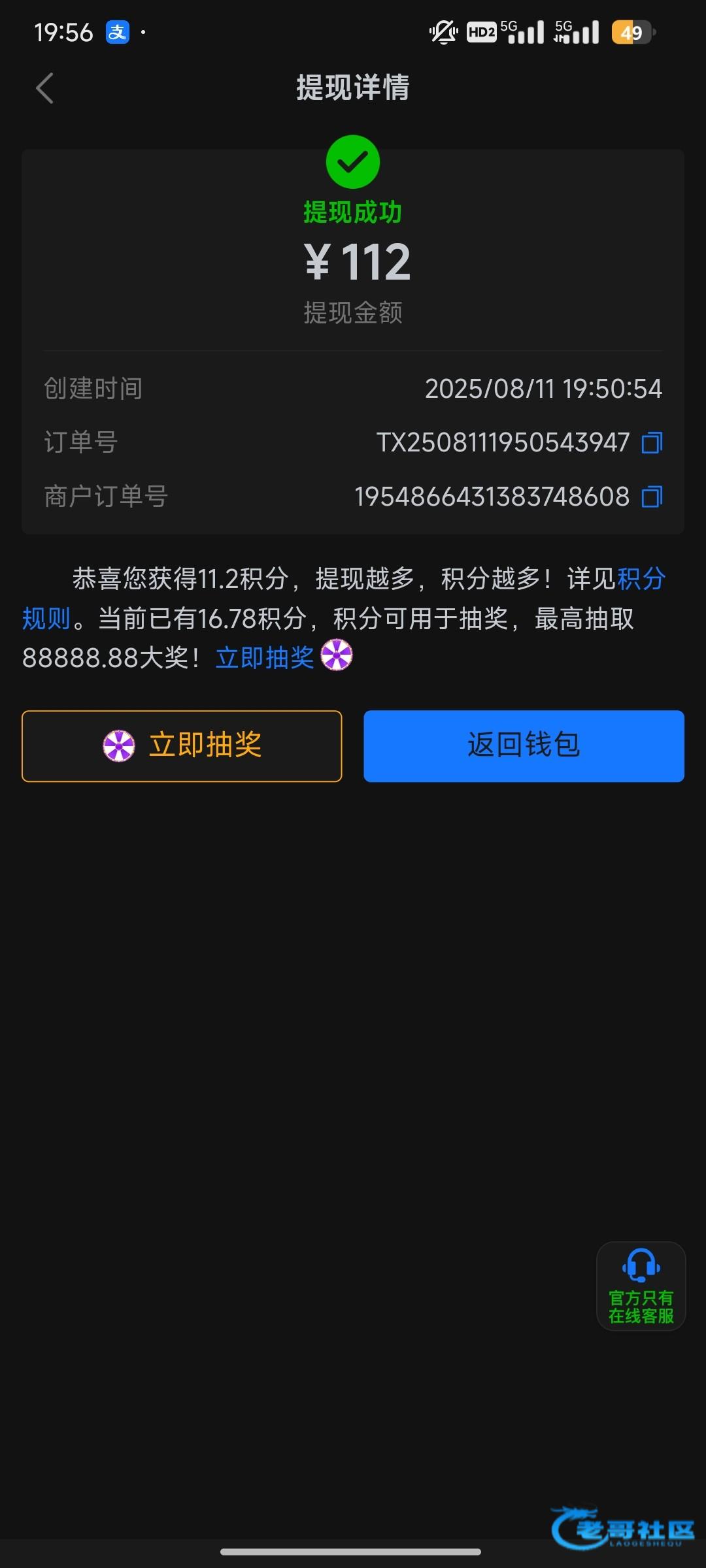Copy the order number TX2508111950543947

[652, 443]
